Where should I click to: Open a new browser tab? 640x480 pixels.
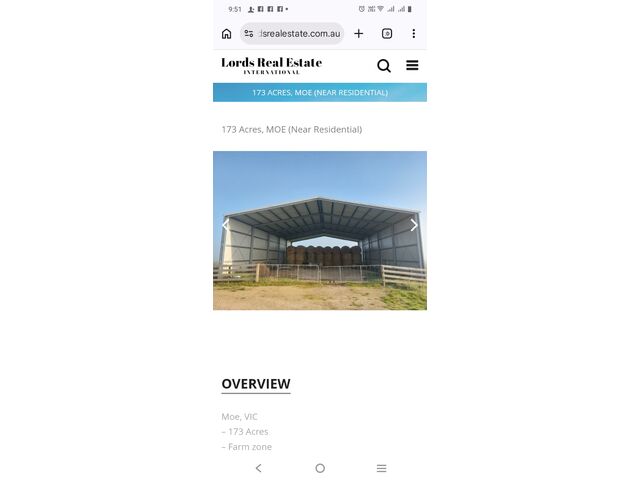[359, 34]
